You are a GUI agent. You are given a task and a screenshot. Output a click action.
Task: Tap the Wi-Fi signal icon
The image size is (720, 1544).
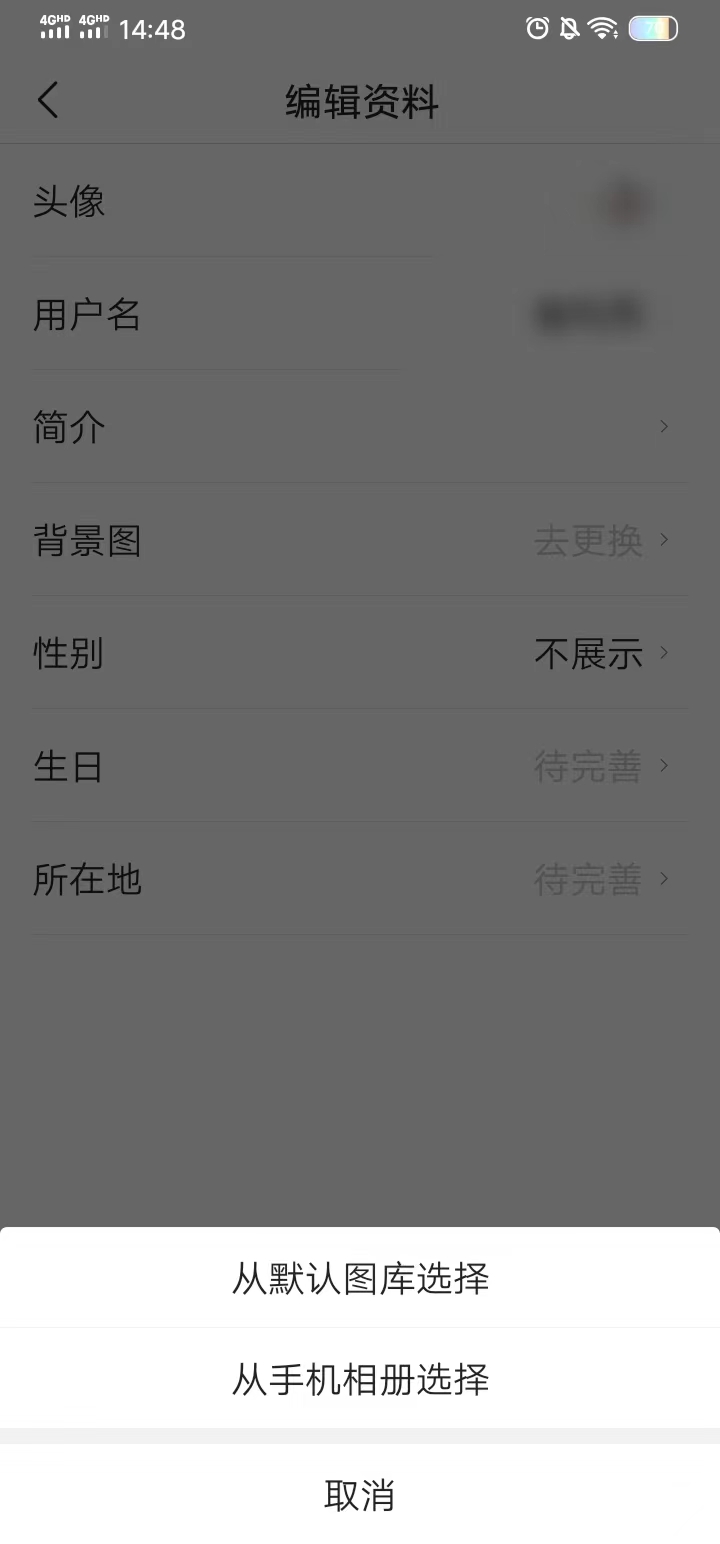(600, 28)
